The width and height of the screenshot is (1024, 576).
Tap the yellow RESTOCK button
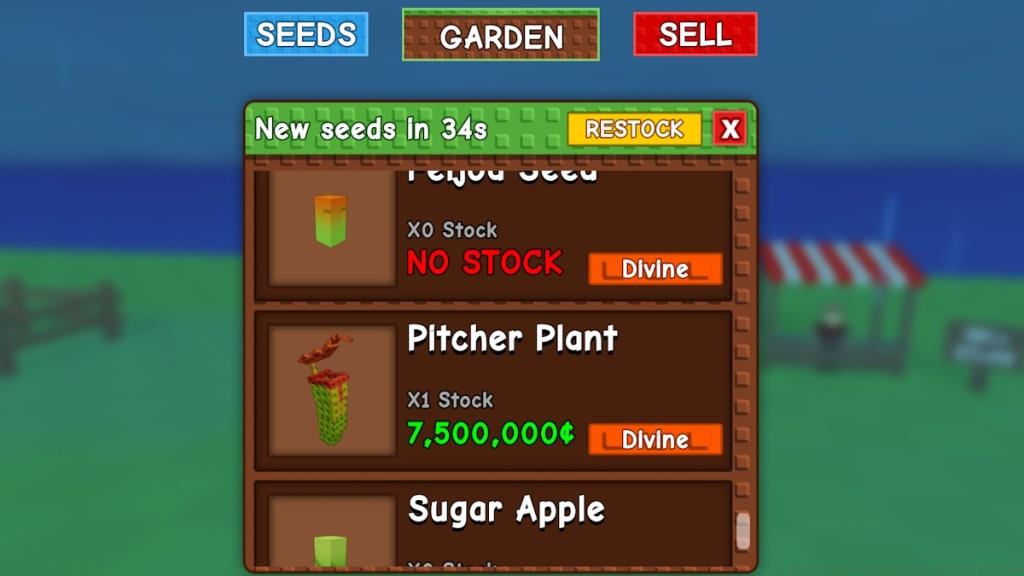pyautogui.click(x=634, y=129)
